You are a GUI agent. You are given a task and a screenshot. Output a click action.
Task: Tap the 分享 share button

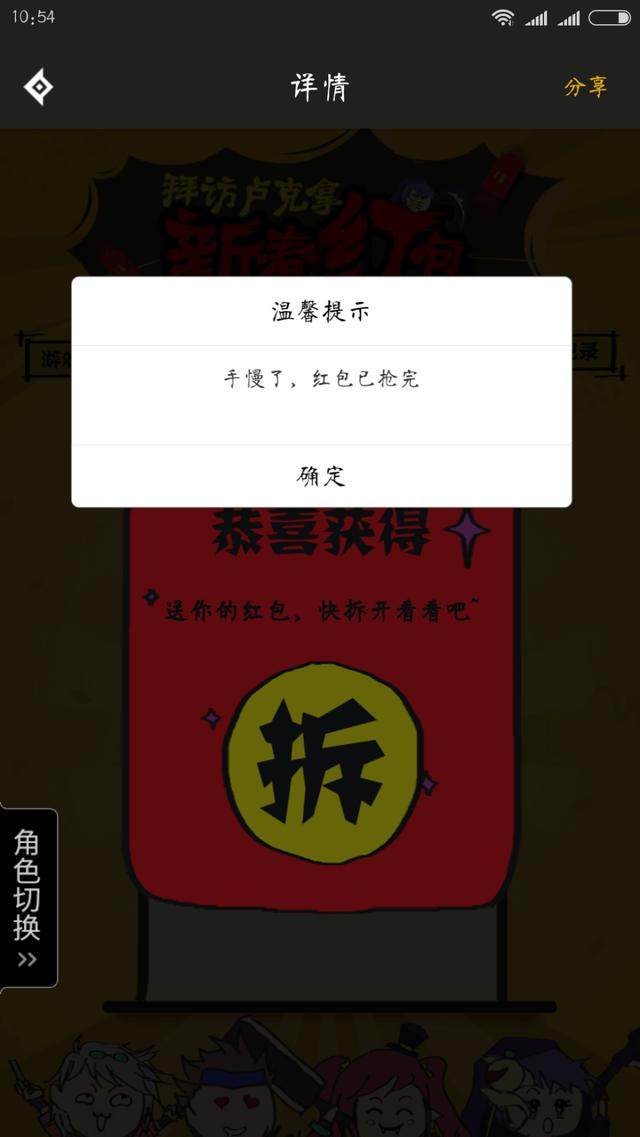click(585, 87)
